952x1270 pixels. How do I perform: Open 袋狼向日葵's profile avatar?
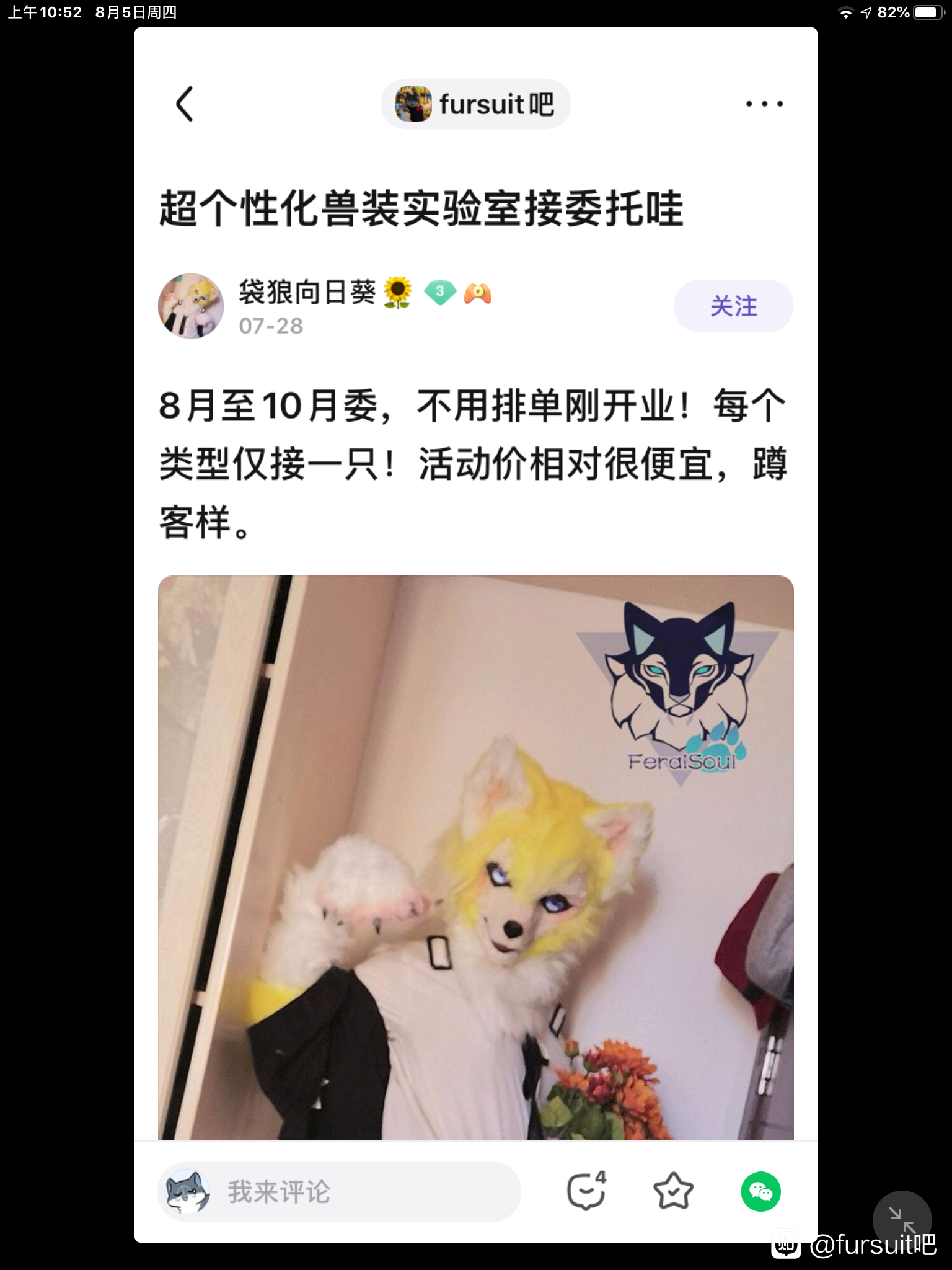coord(191,306)
